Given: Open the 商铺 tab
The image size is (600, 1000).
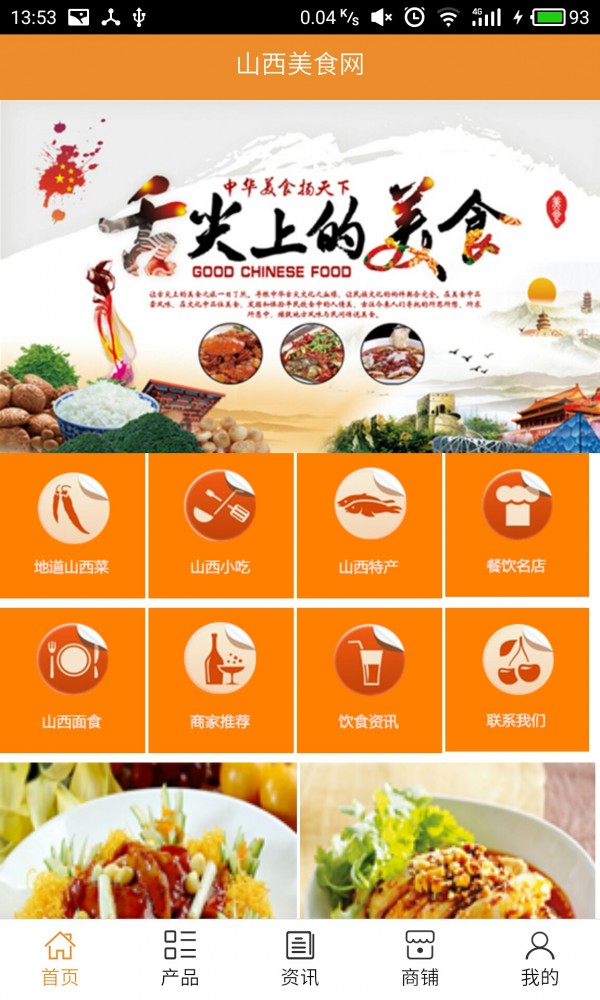Looking at the screenshot, I should pos(420,959).
